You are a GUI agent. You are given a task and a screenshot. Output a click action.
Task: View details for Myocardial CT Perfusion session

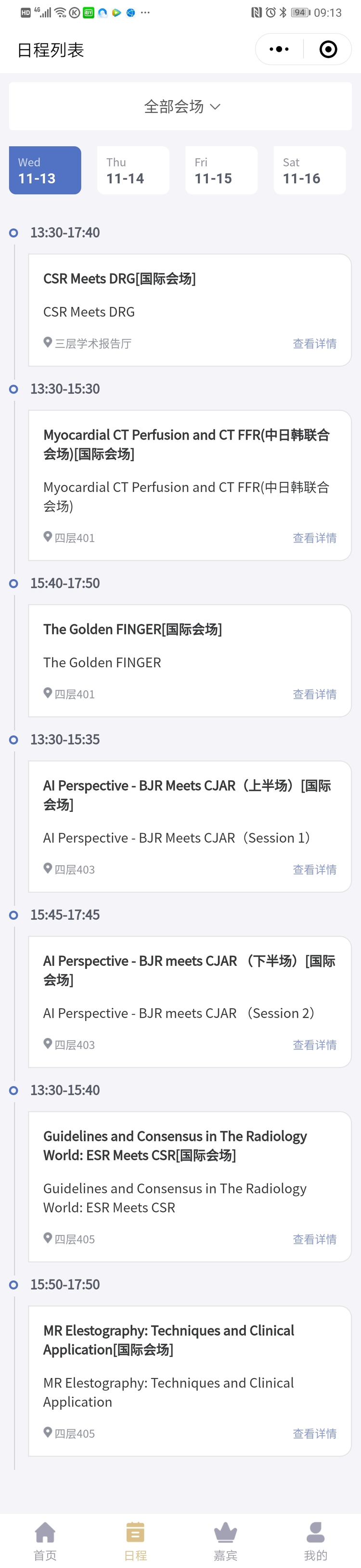coord(314,538)
